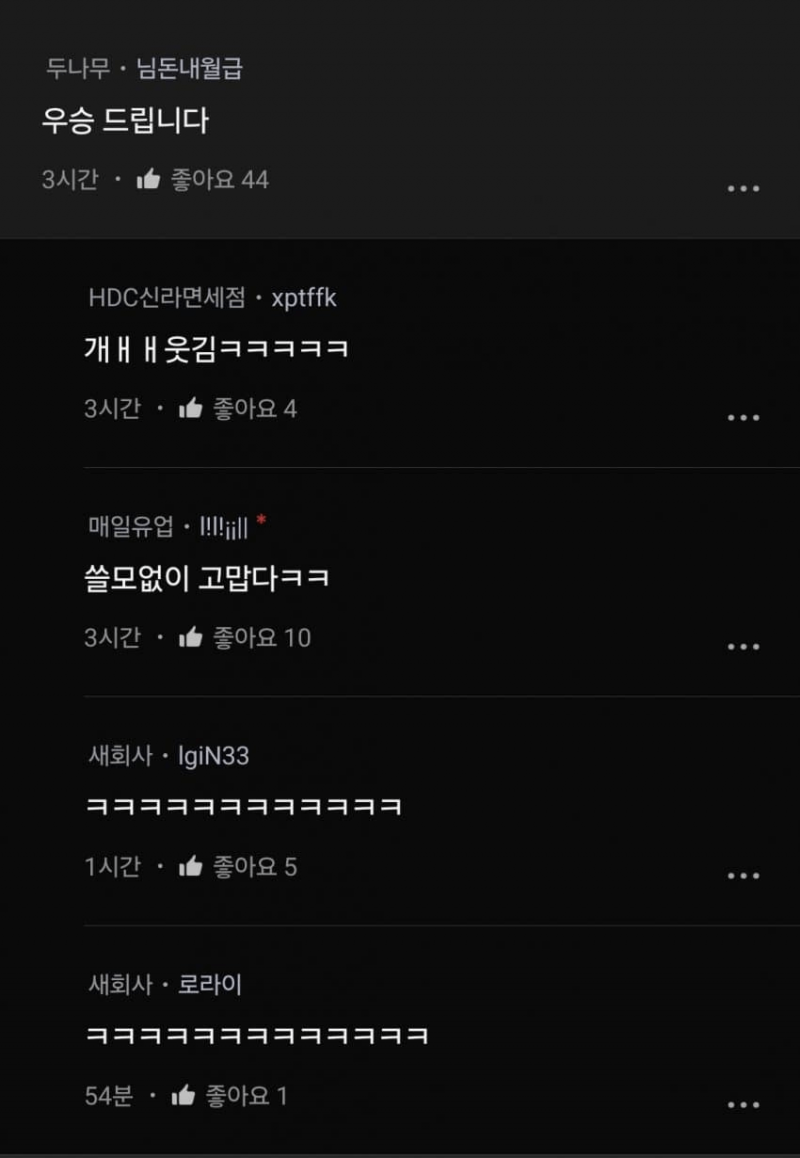Click the thumbs-up icon on 쓸모없이 고맙다ㅋㅋ comment
The image size is (800, 1158).
coord(188,637)
